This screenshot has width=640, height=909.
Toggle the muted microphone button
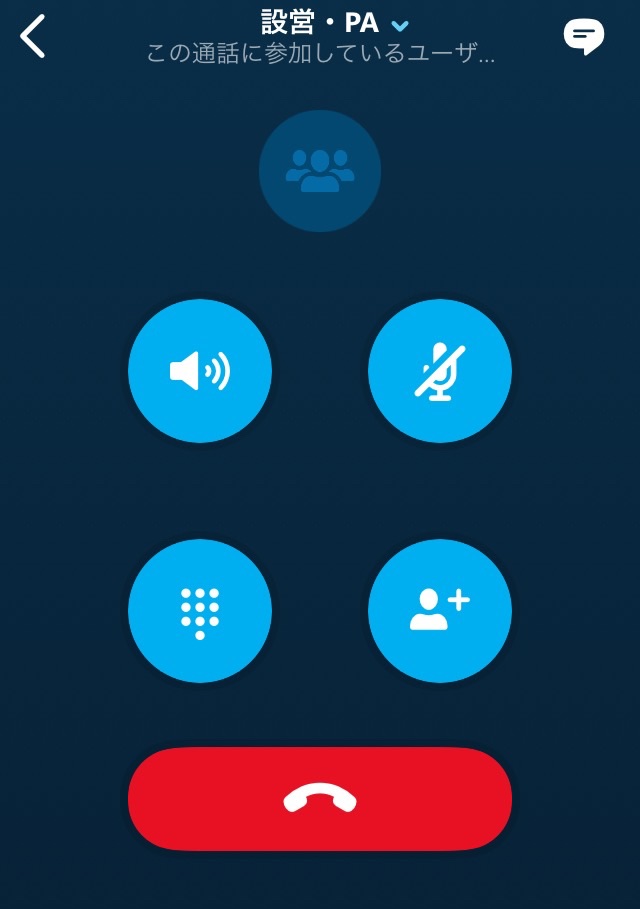point(440,371)
